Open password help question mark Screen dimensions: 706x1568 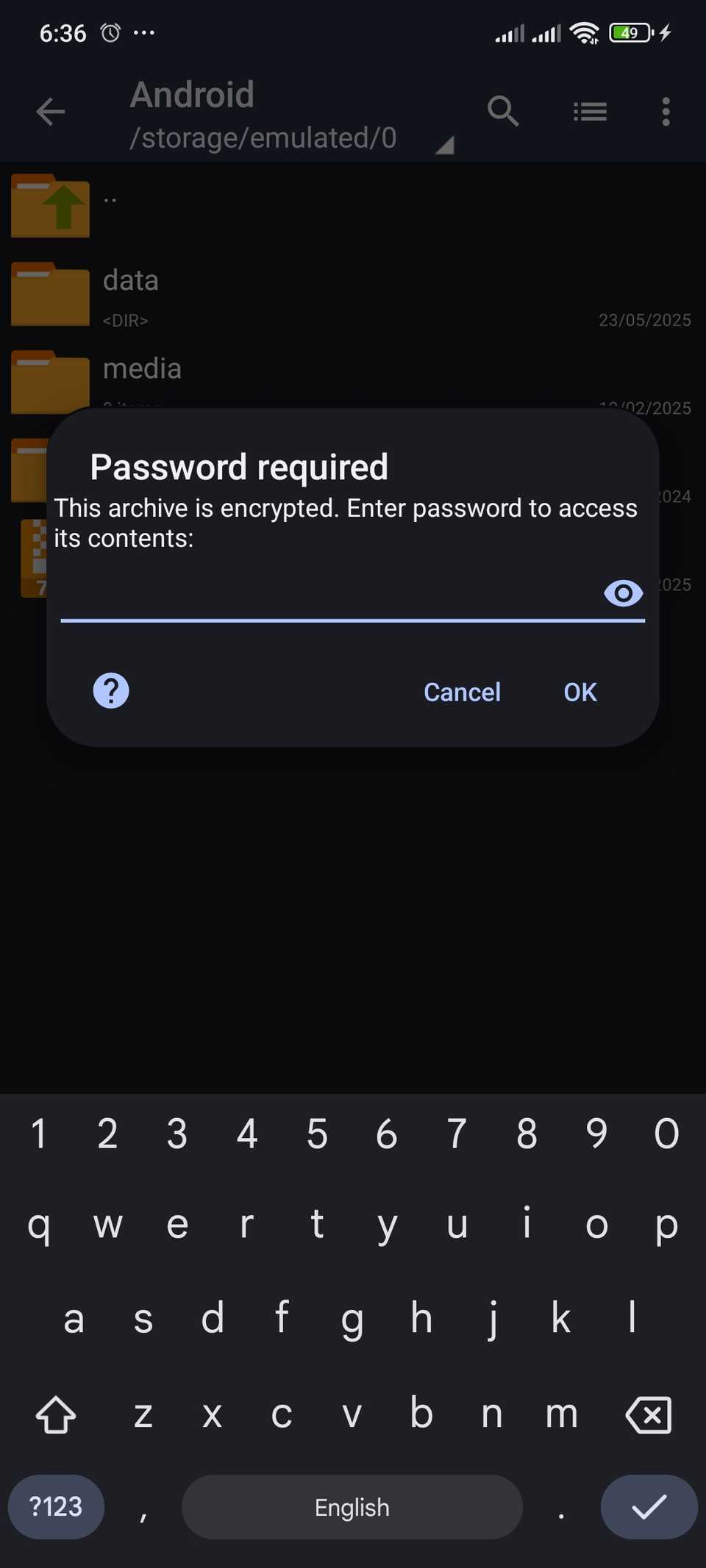pos(111,691)
